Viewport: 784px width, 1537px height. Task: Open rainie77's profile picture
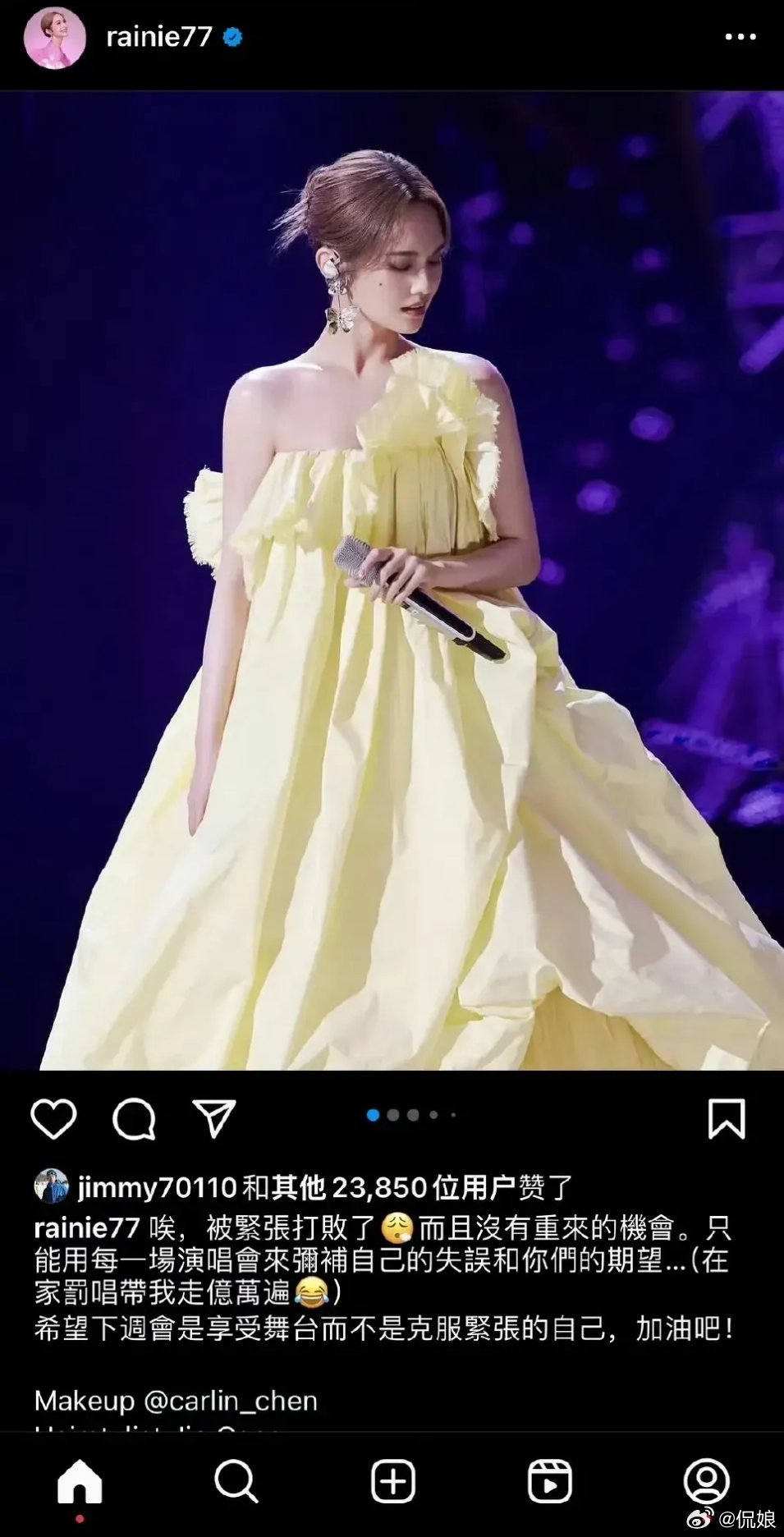[x=55, y=38]
